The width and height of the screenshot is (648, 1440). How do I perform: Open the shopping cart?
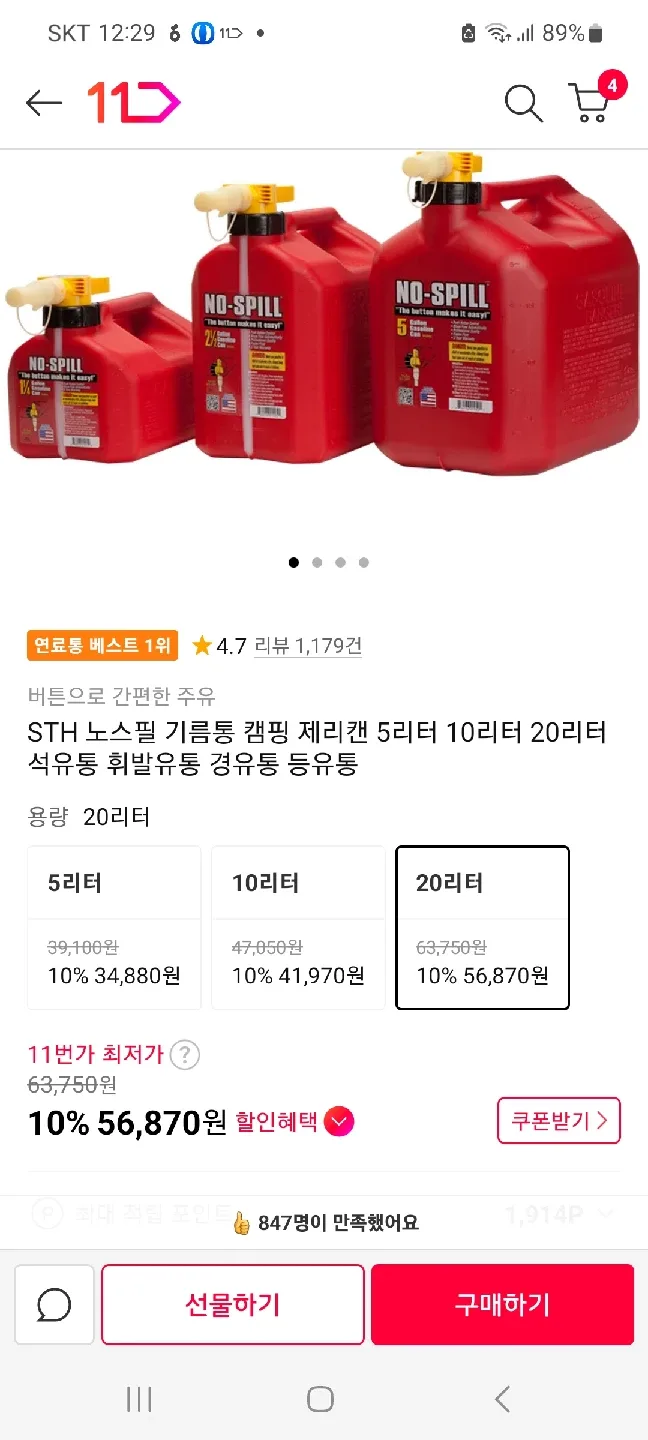tap(592, 101)
